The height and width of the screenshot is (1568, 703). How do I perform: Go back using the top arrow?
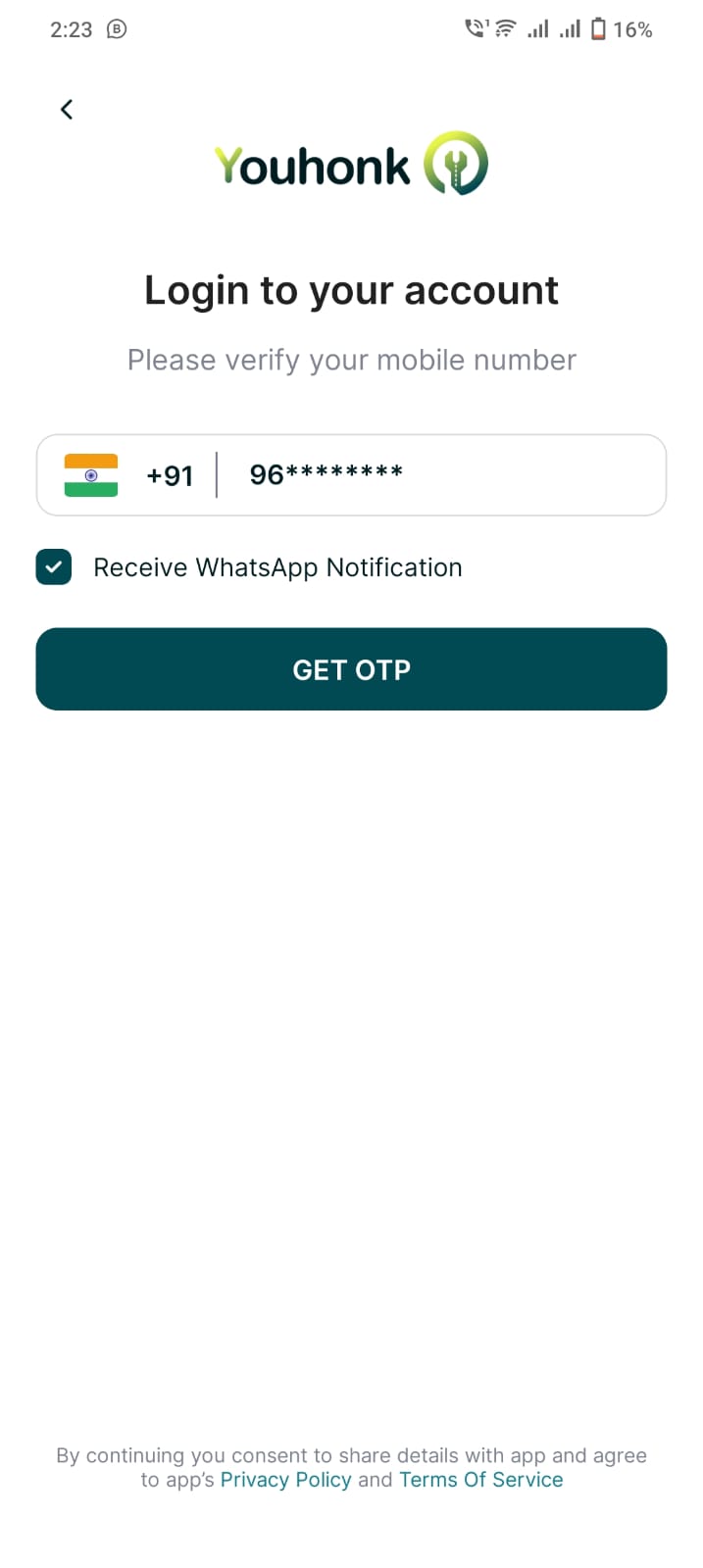coord(67,110)
